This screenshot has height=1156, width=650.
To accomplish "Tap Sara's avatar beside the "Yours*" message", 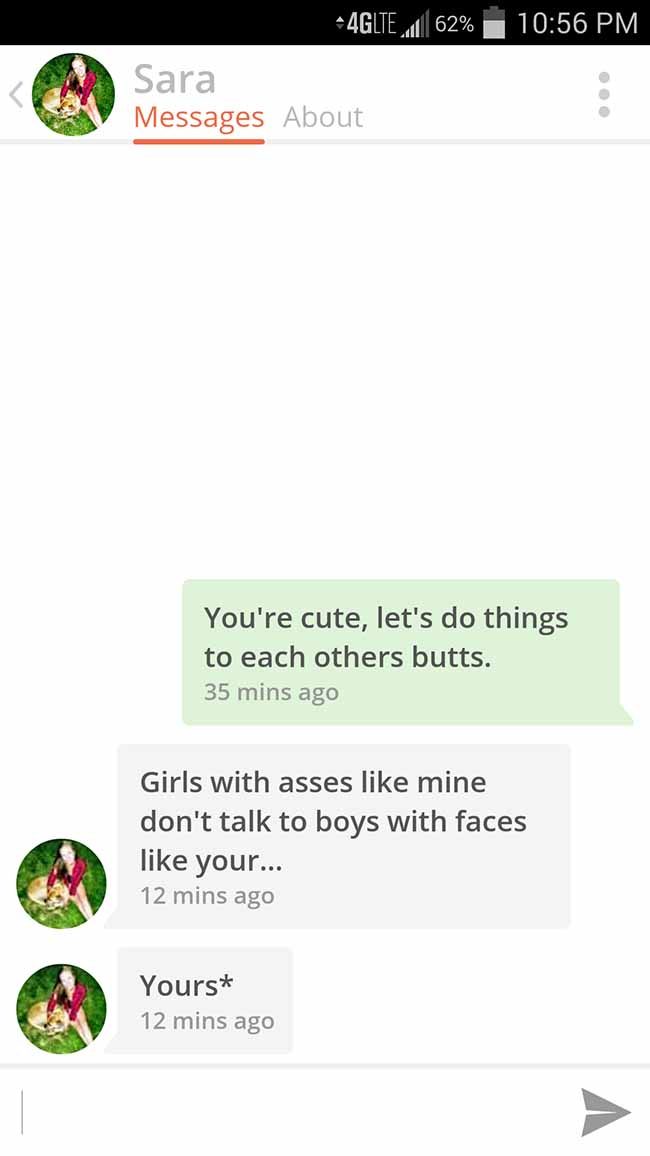I will [61, 1009].
